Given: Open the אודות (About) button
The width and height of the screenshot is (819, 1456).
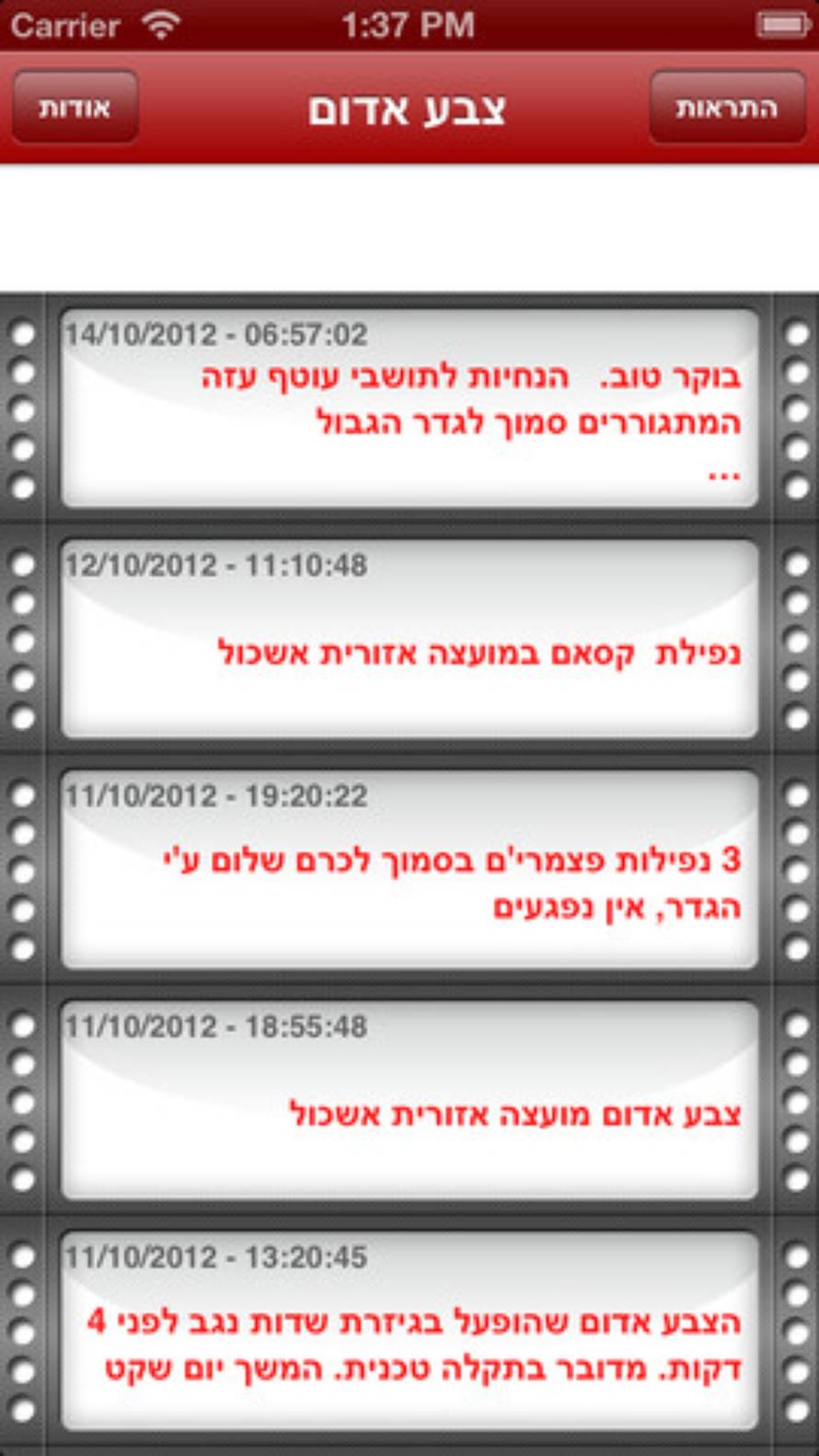Looking at the screenshot, I should [x=75, y=108].
